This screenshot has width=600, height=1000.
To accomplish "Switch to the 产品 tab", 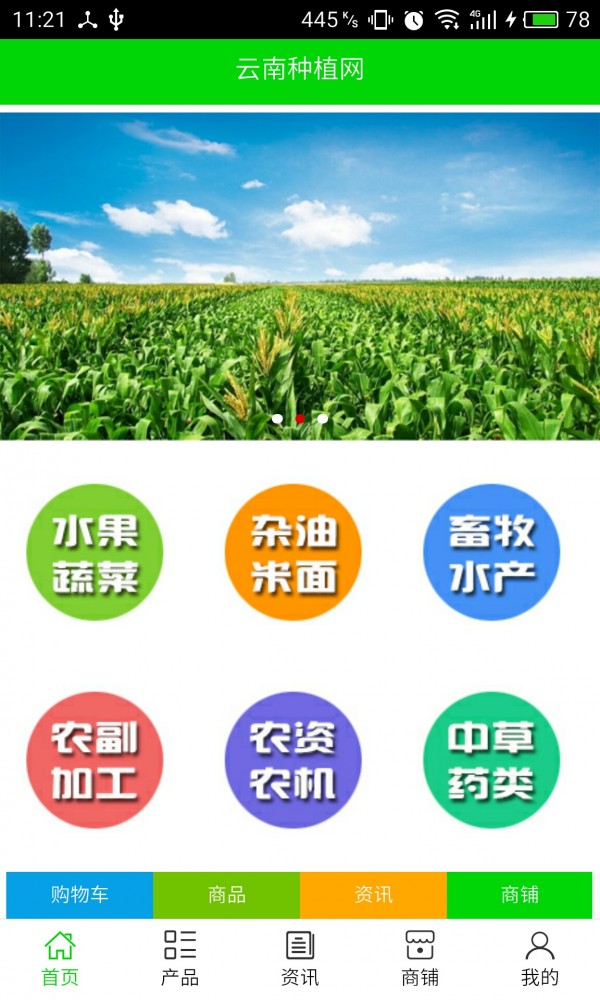I will click(180, 958).
